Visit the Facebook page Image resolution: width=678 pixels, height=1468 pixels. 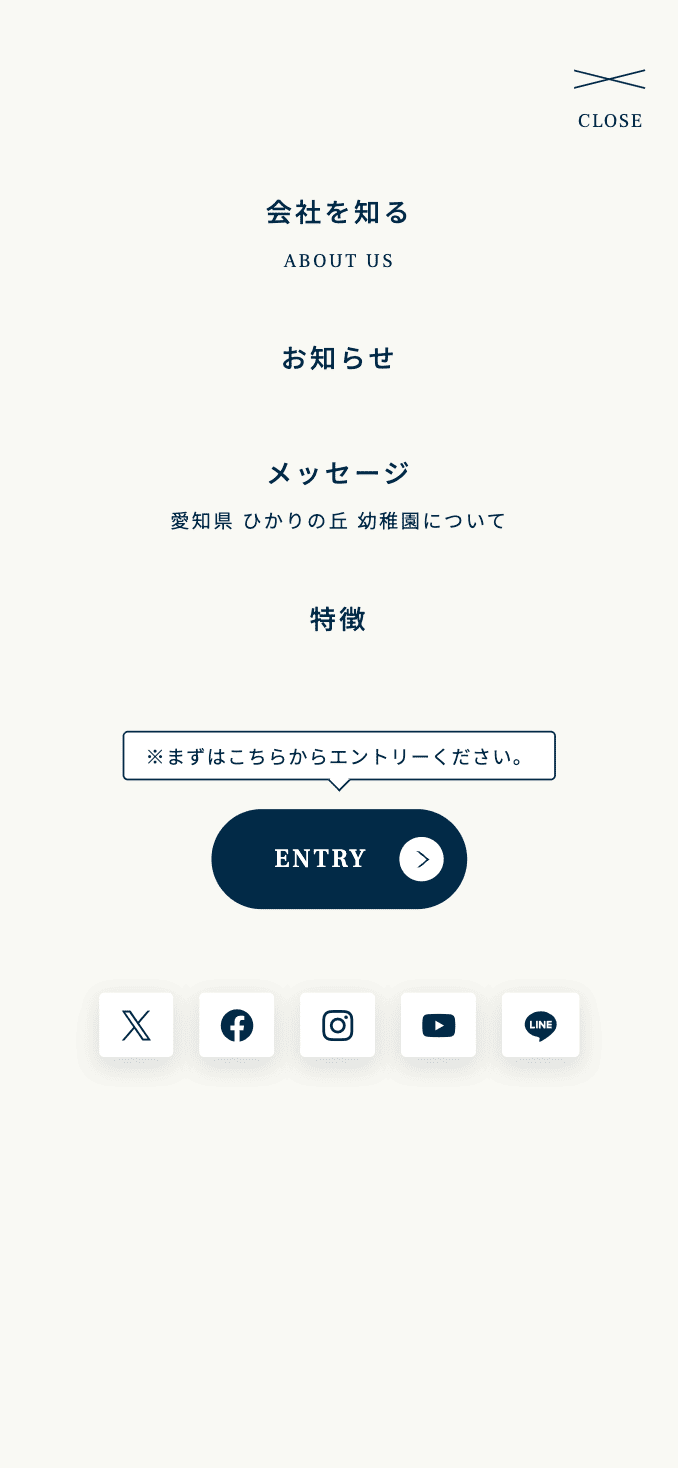pos(237,1025)
